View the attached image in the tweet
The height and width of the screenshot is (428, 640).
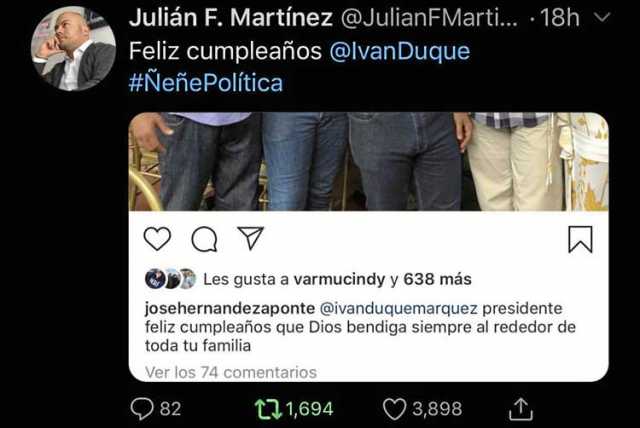click(369, 247)
